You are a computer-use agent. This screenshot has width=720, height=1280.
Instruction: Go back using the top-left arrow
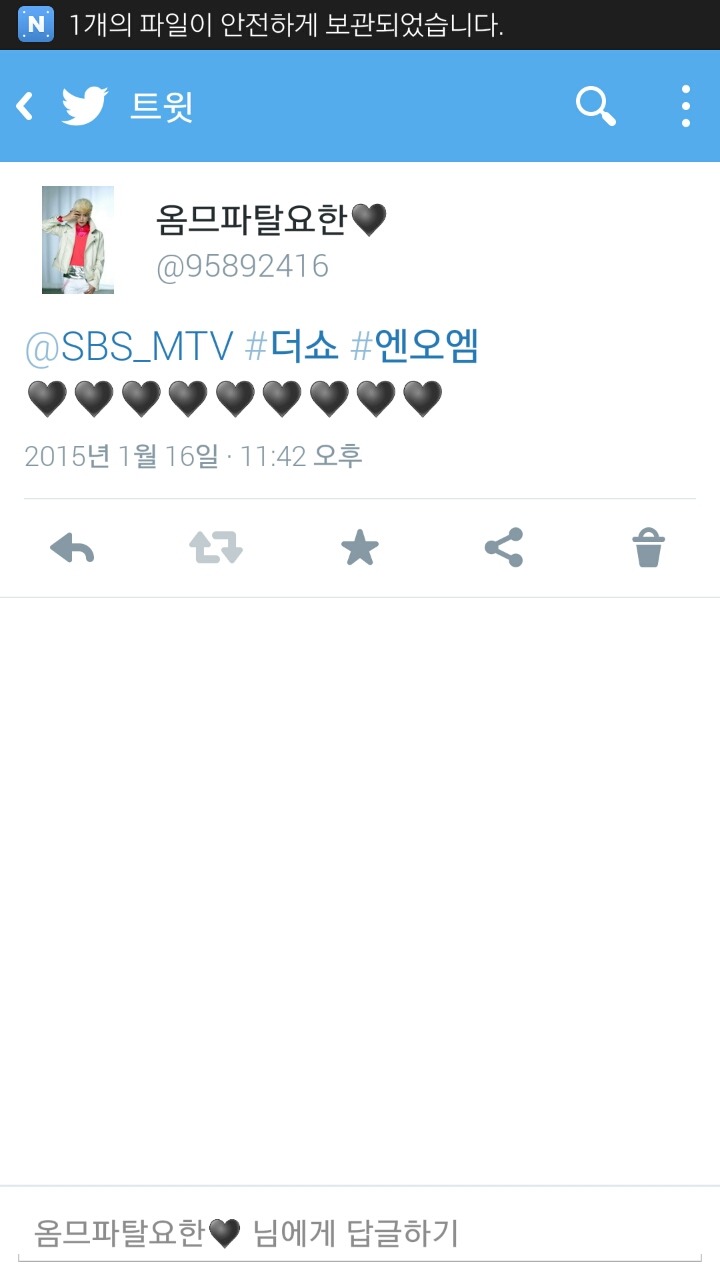tap(26, 106)
